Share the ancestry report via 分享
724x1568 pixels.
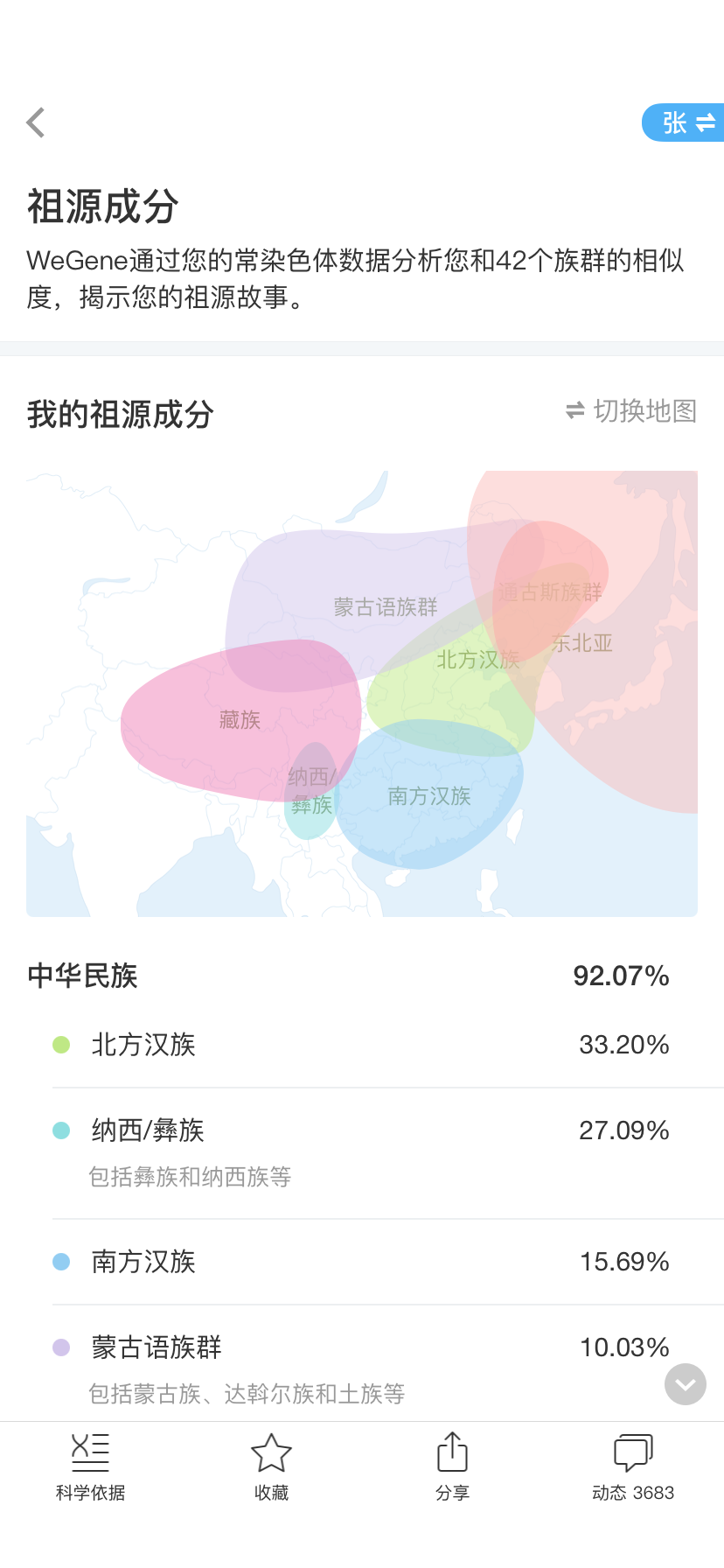[x=452, y=1467]
